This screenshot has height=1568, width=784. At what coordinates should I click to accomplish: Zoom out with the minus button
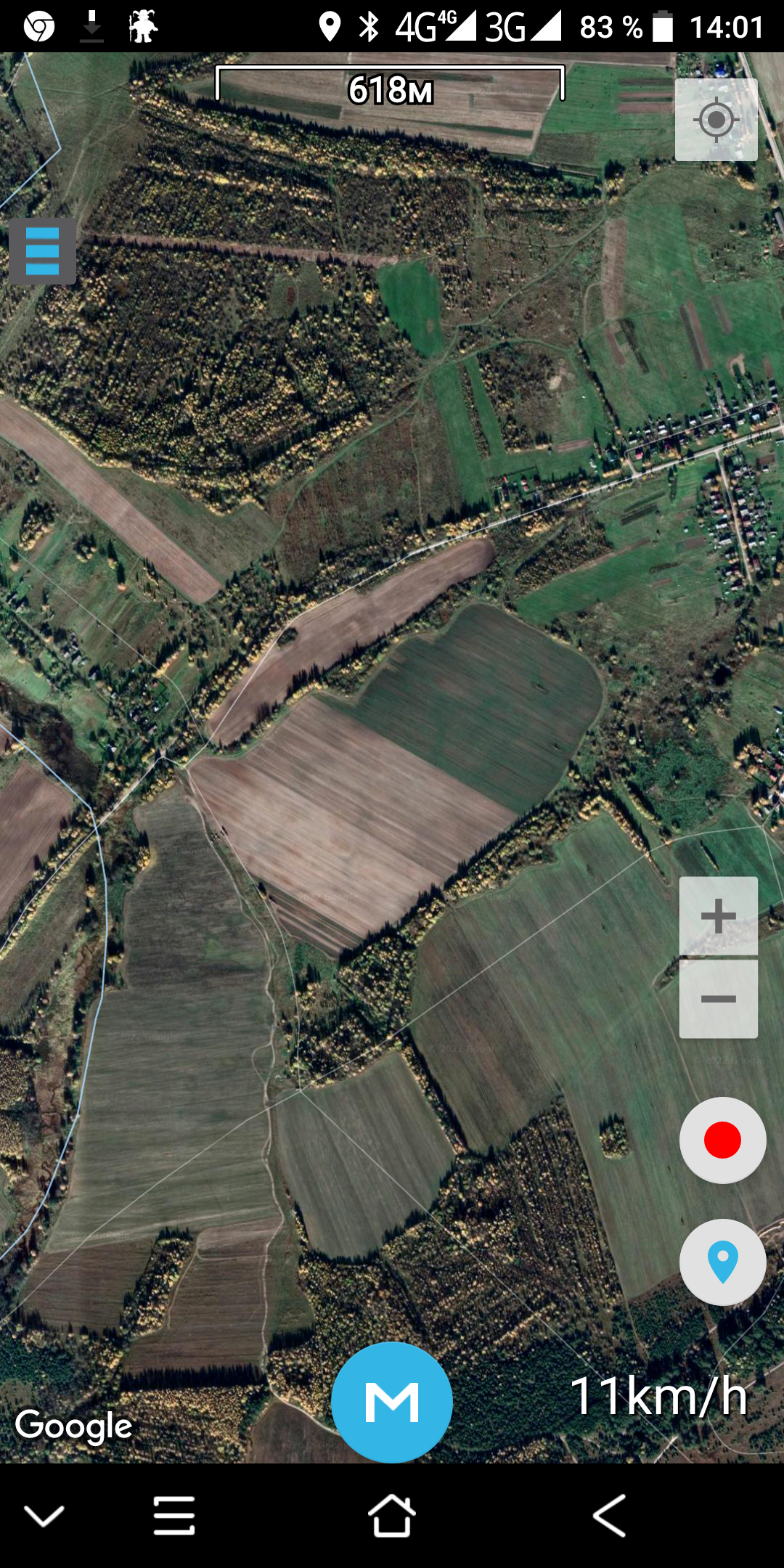pyautogui.click(x=719, y=999)
